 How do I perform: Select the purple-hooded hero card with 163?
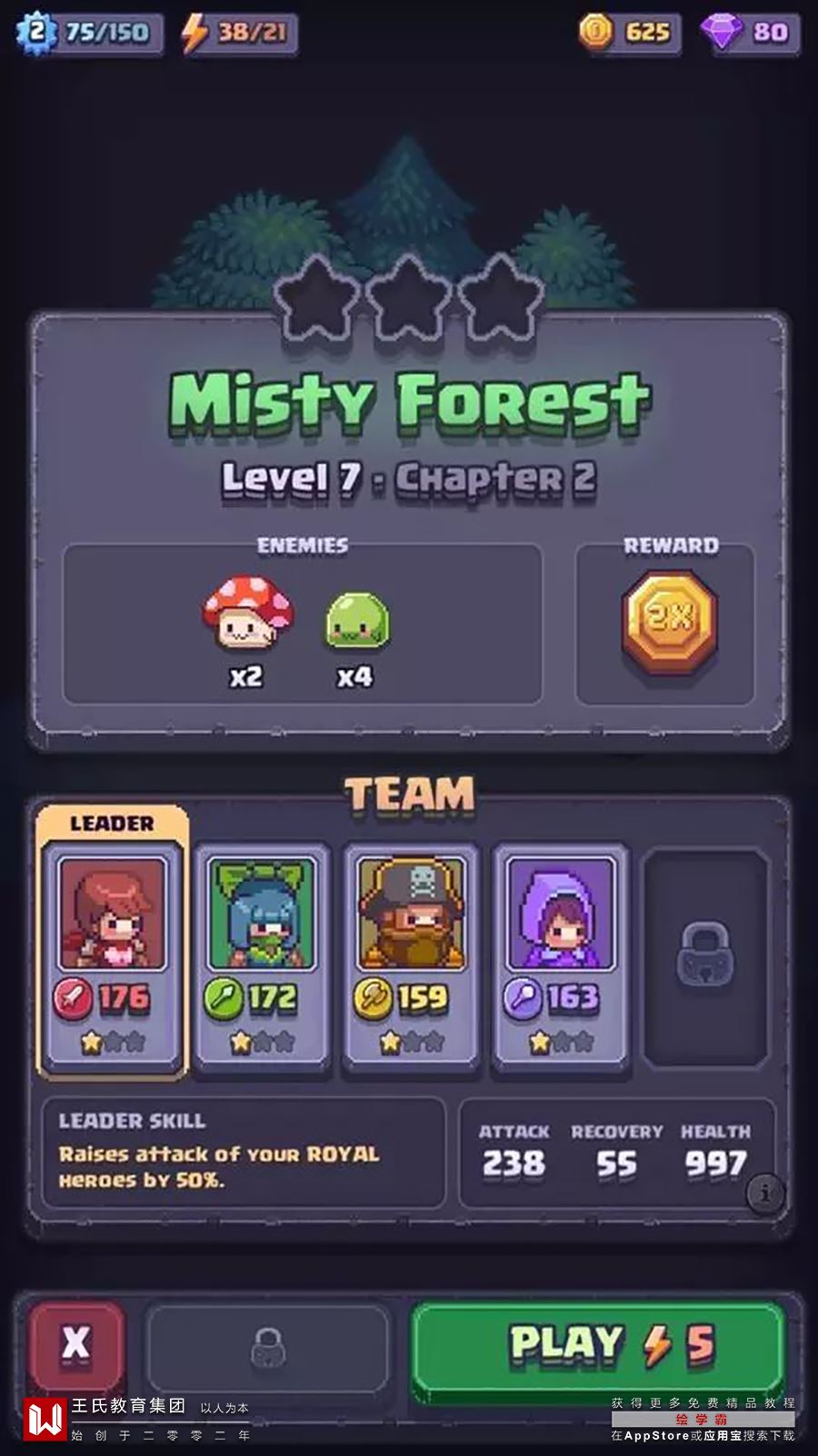[x=561, y=954]
